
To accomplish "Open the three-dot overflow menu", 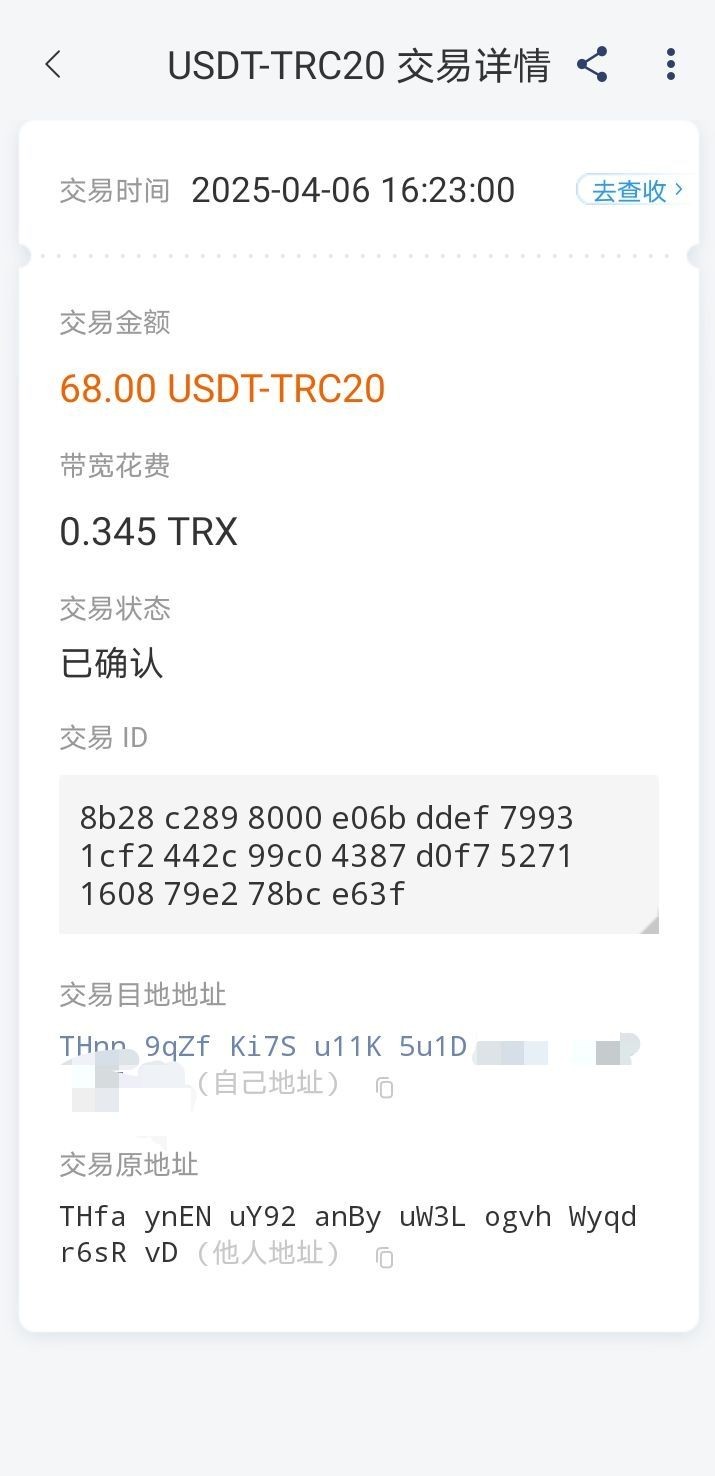I will coord(670,66).
